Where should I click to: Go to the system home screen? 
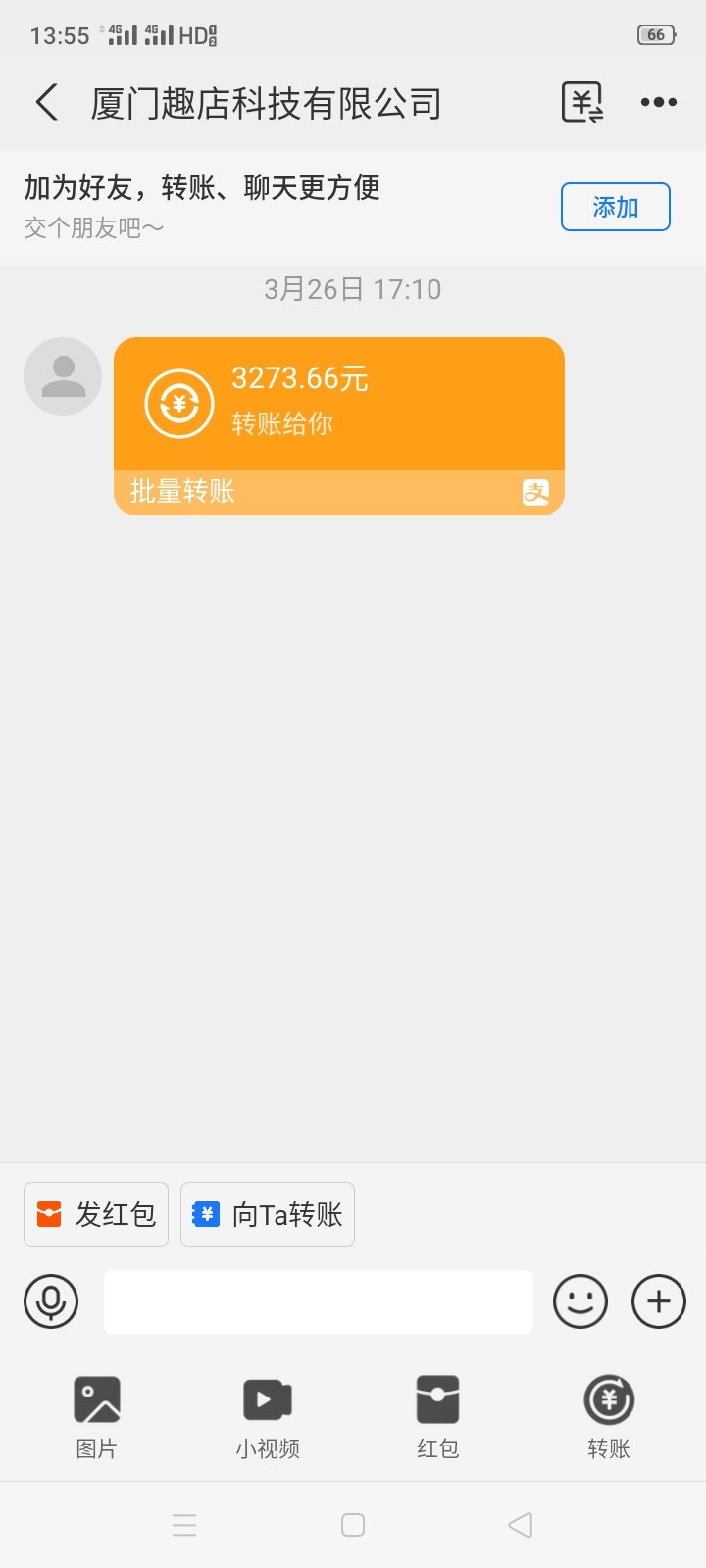click(x=353, y=1525)
